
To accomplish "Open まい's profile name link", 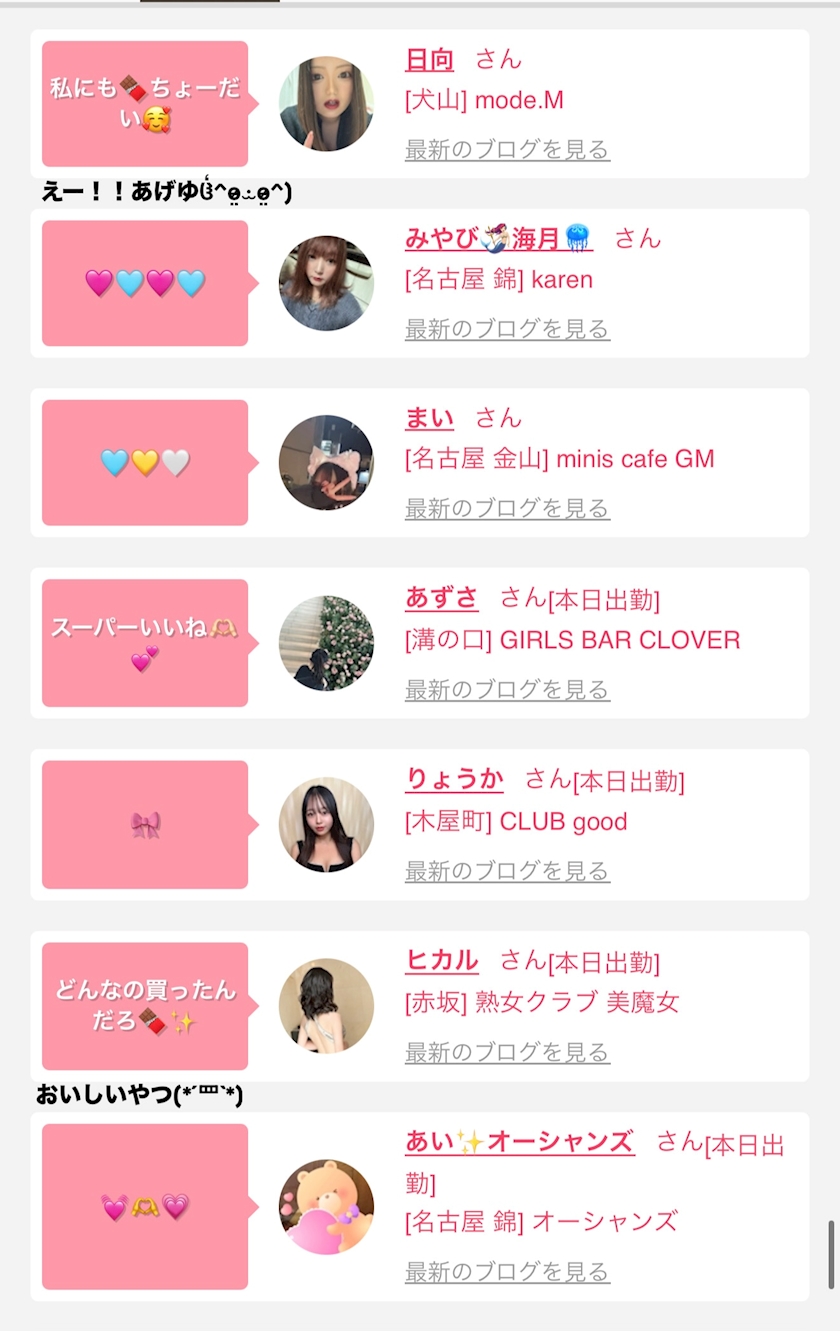I will point(429,419).
